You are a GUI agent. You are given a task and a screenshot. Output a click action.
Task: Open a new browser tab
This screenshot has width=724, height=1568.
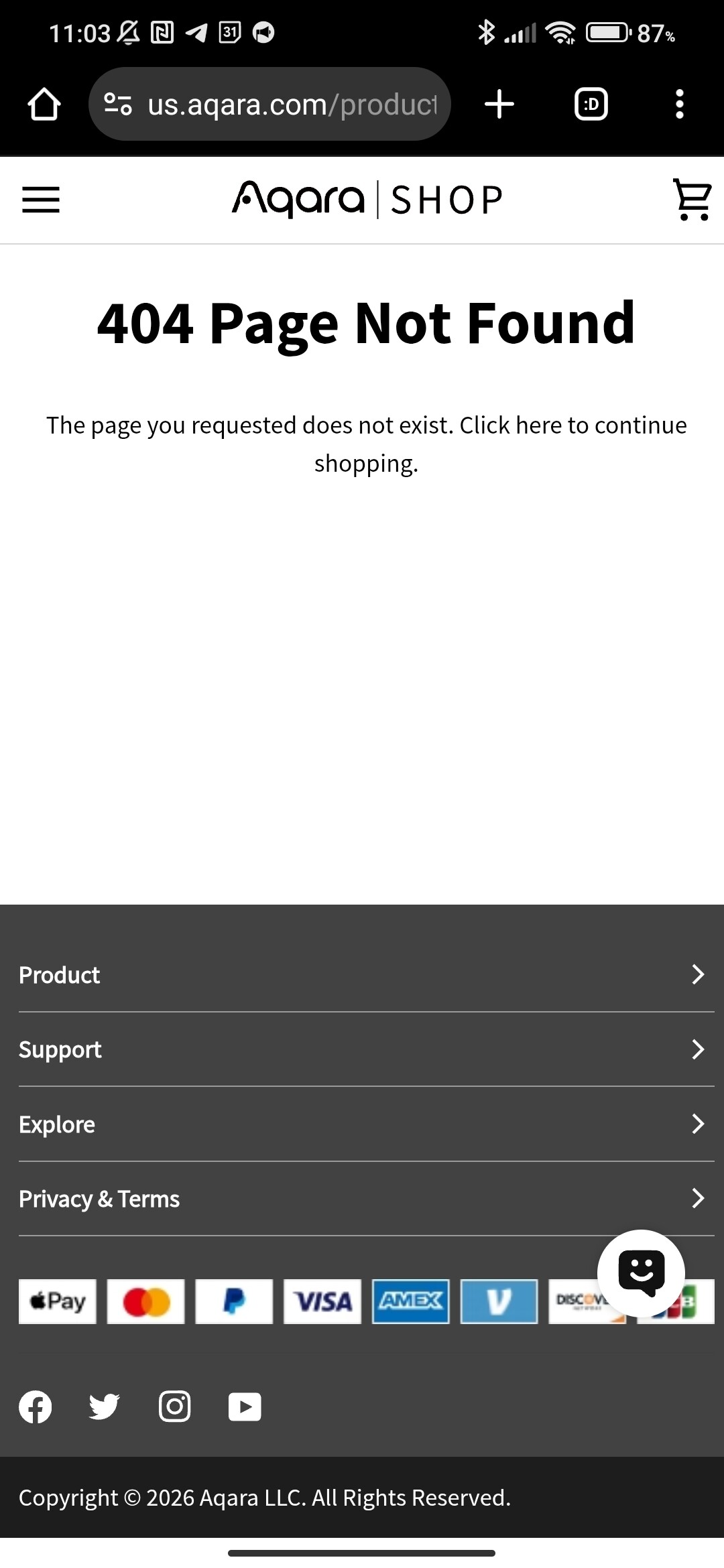499,105
